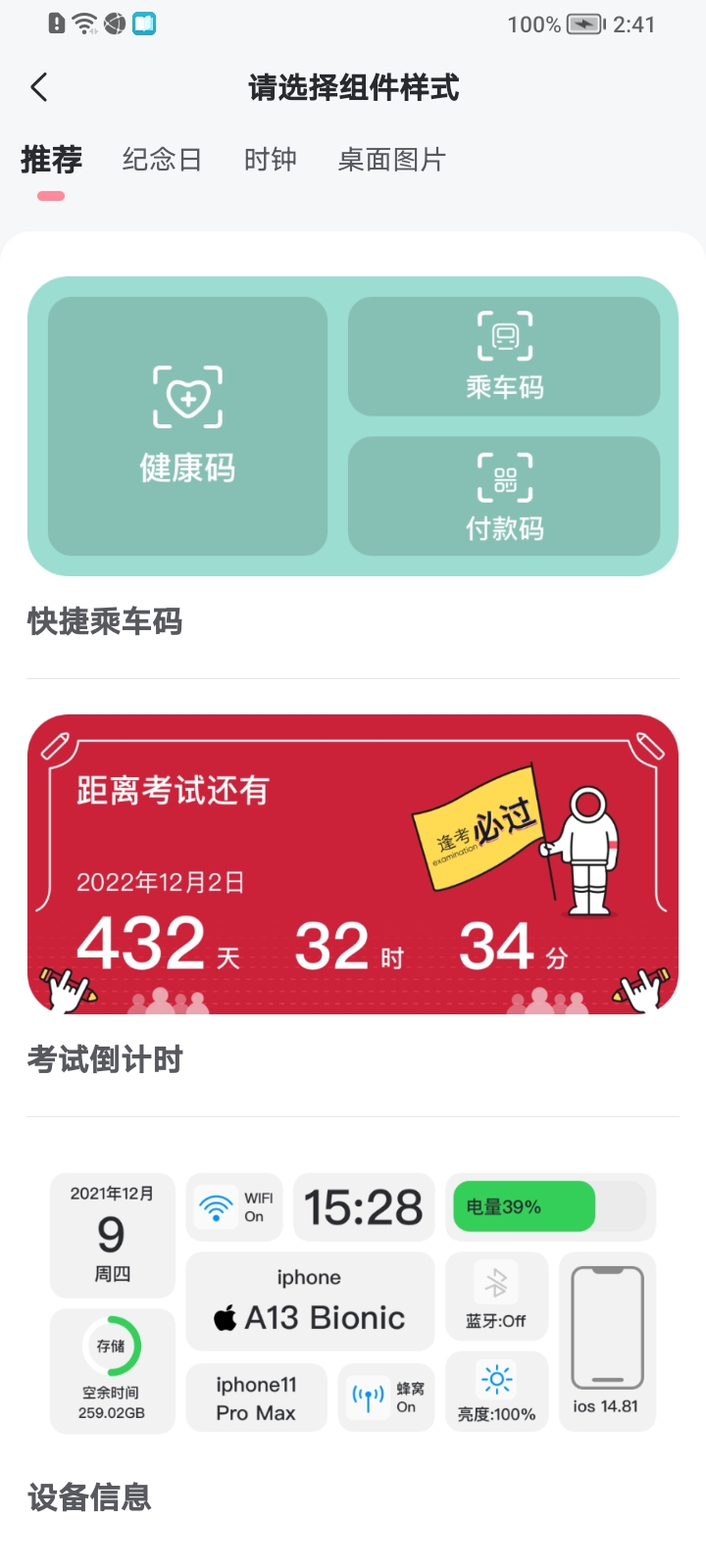Open the 桌面图片 tab
Screen dimensions: 706x1568
[x=392, y=160]
